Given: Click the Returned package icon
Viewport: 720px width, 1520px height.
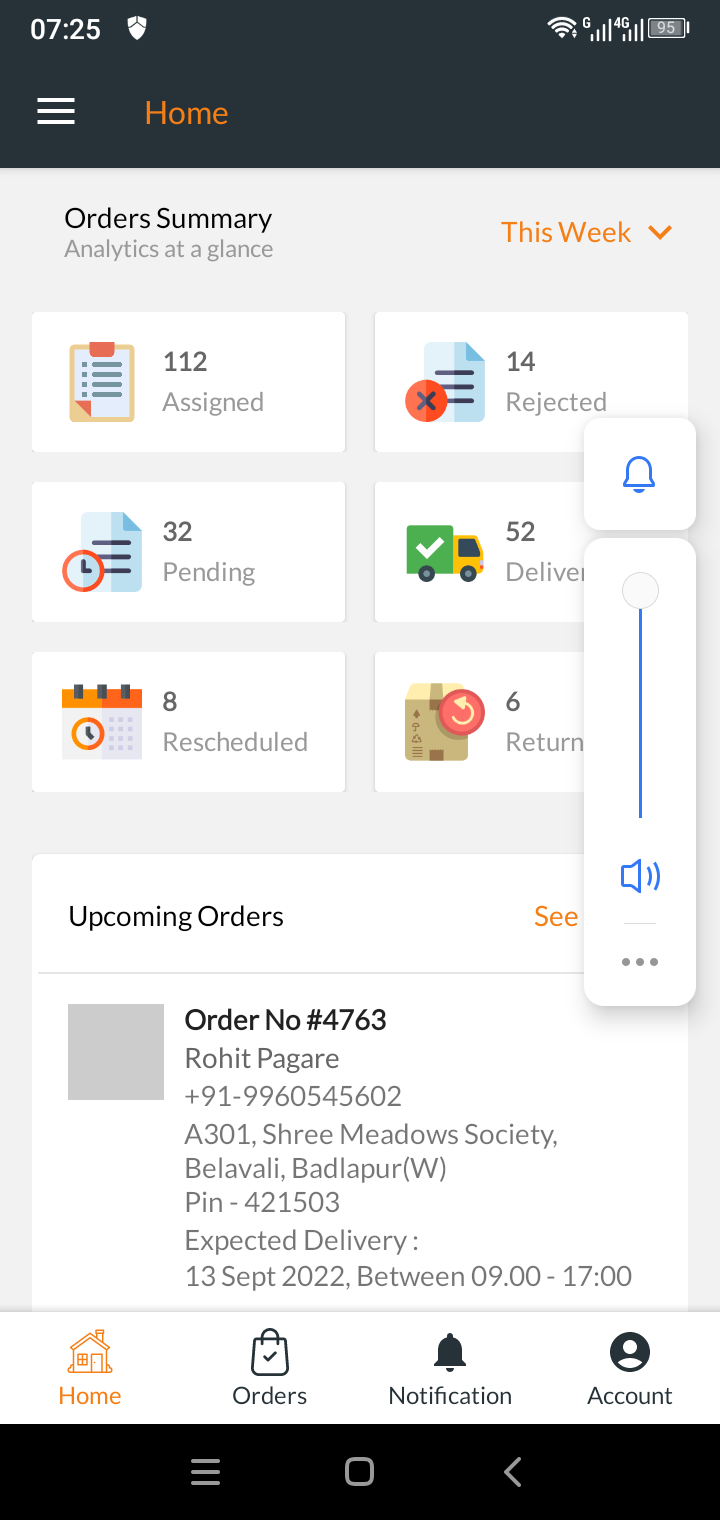Looking at the screenshot, I should [444, 721].
